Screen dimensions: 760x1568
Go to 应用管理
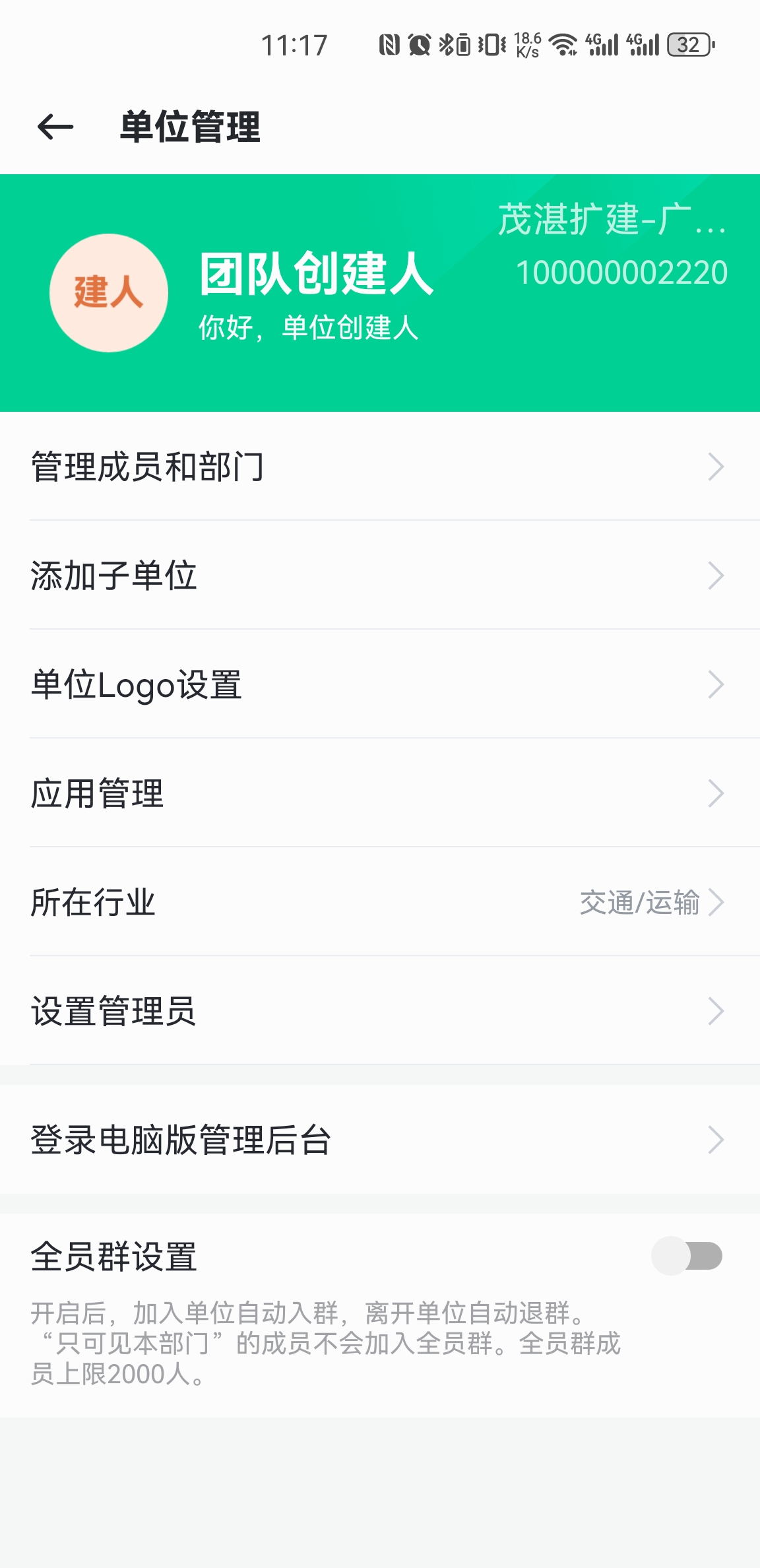[379, 793]
